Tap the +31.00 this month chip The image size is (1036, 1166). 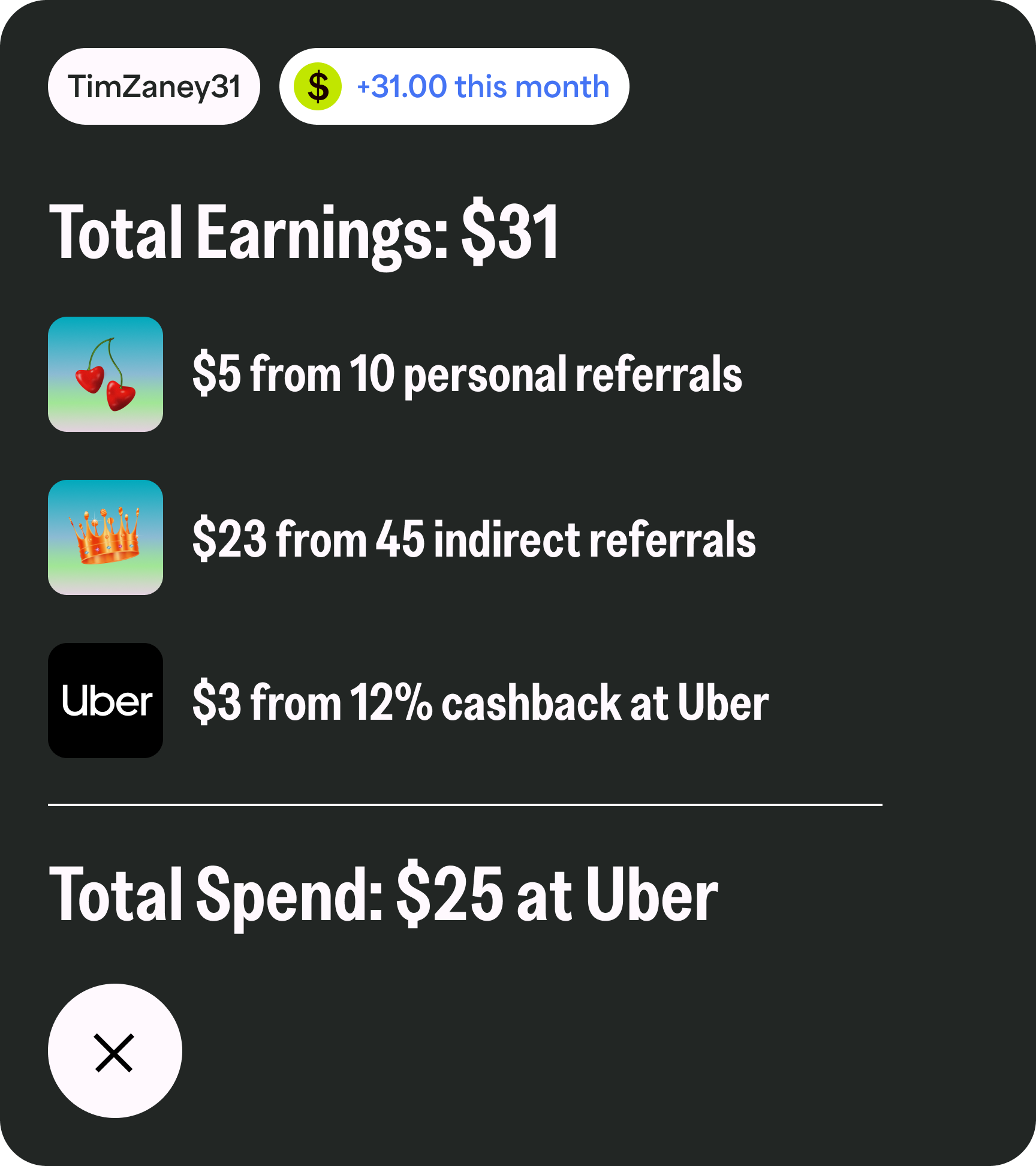[454, 86]
